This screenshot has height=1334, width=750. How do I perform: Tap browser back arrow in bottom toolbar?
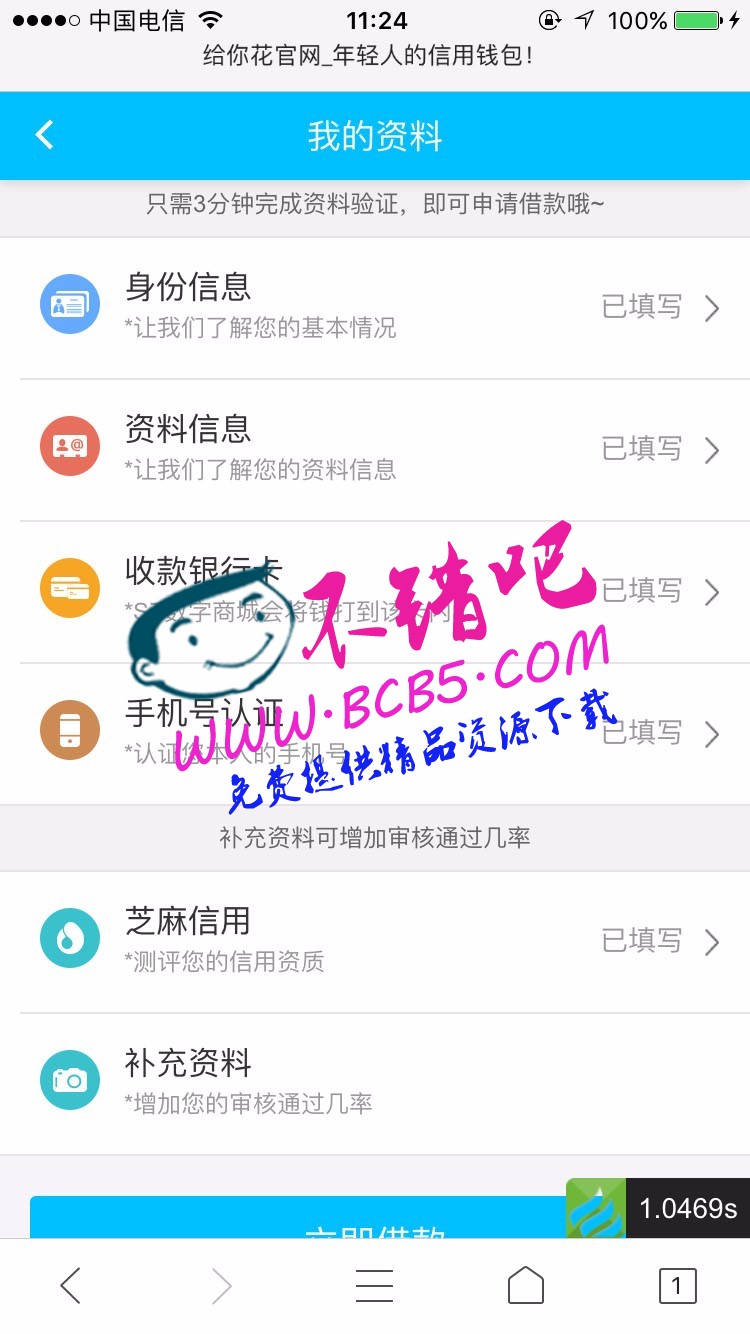pos(70,1286)
